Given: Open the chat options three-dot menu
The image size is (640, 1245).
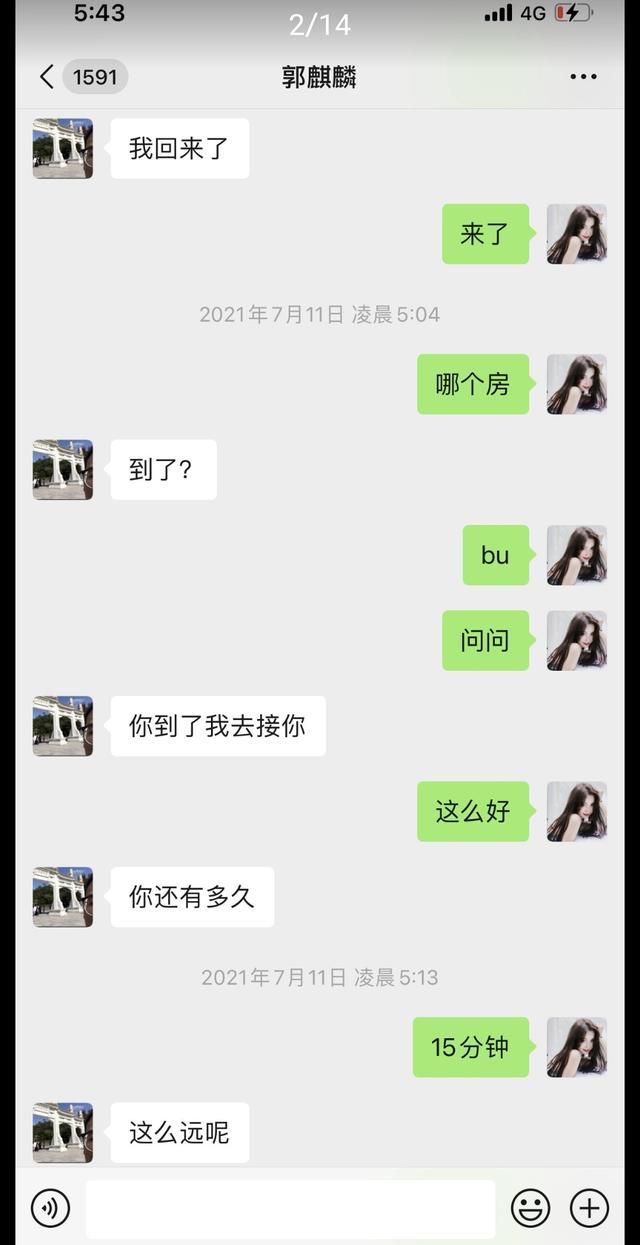Looking at the screenshot, I should (x=583, y=77).
